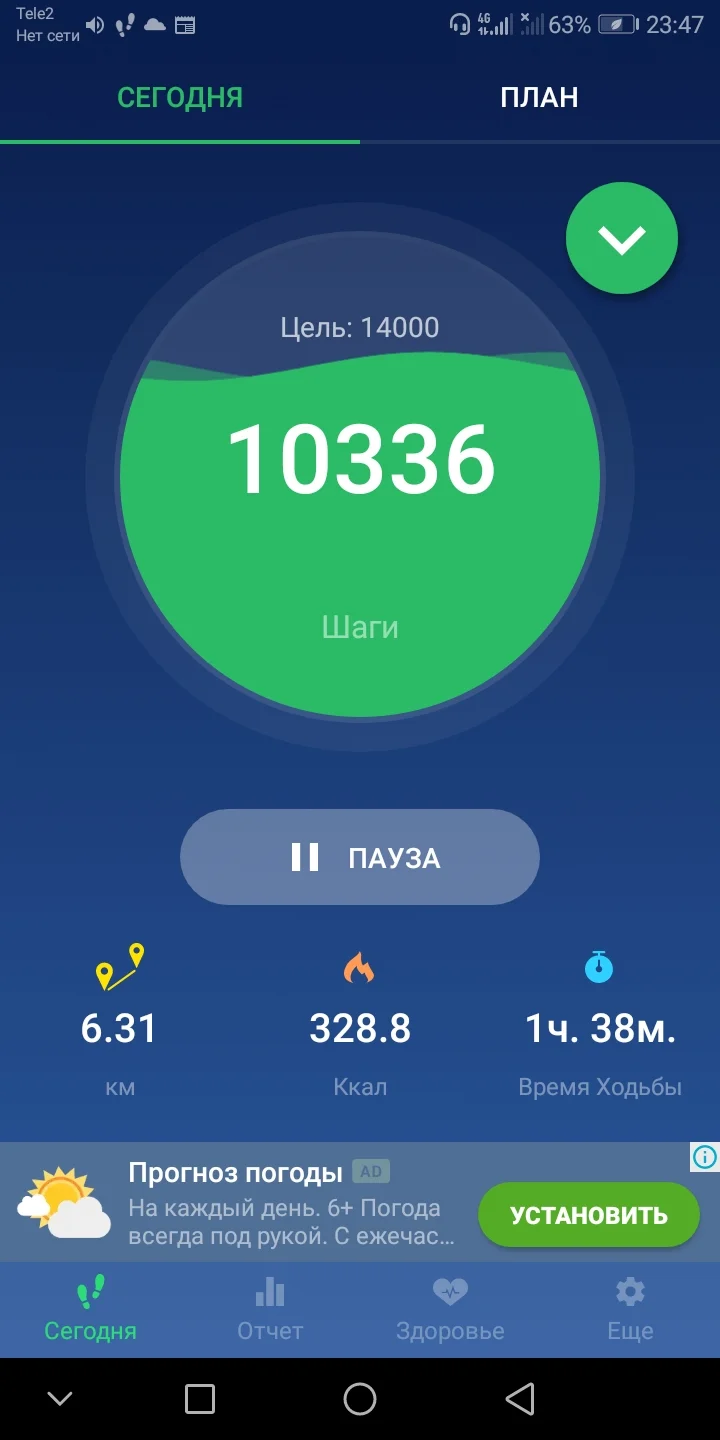Select the СЕГОДНЯ top tab

click(x=180, y=98)
